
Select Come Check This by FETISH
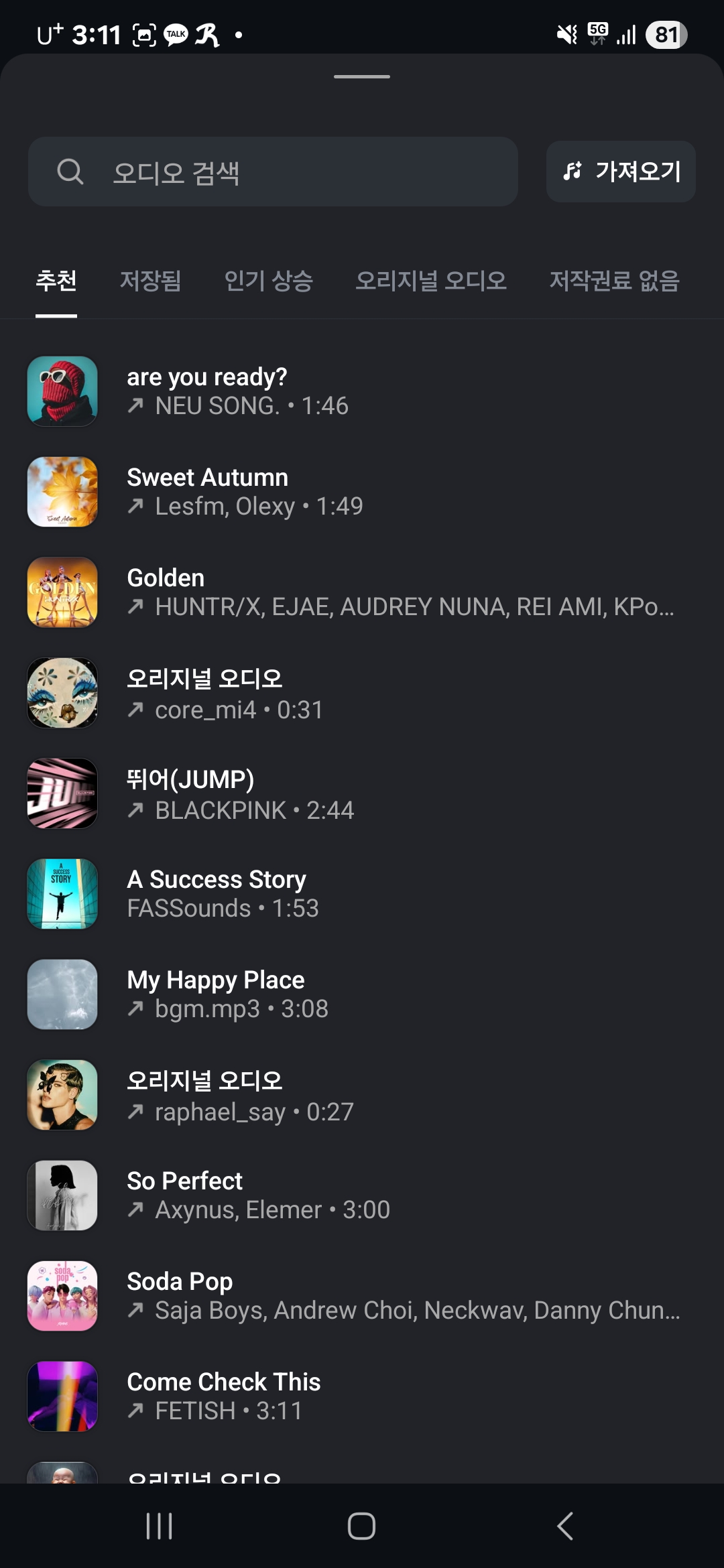[x=362, y=1396]
